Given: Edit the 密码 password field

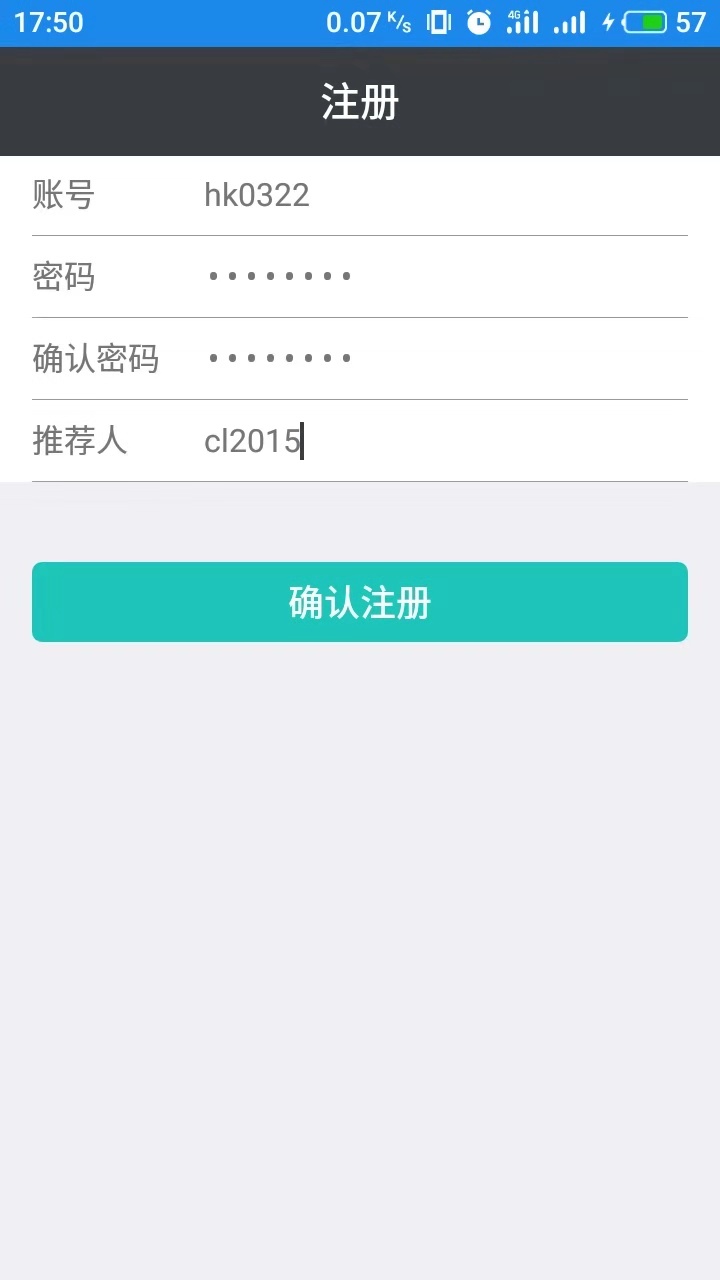Looking at the screenshot, I should (x=445, y=276).
